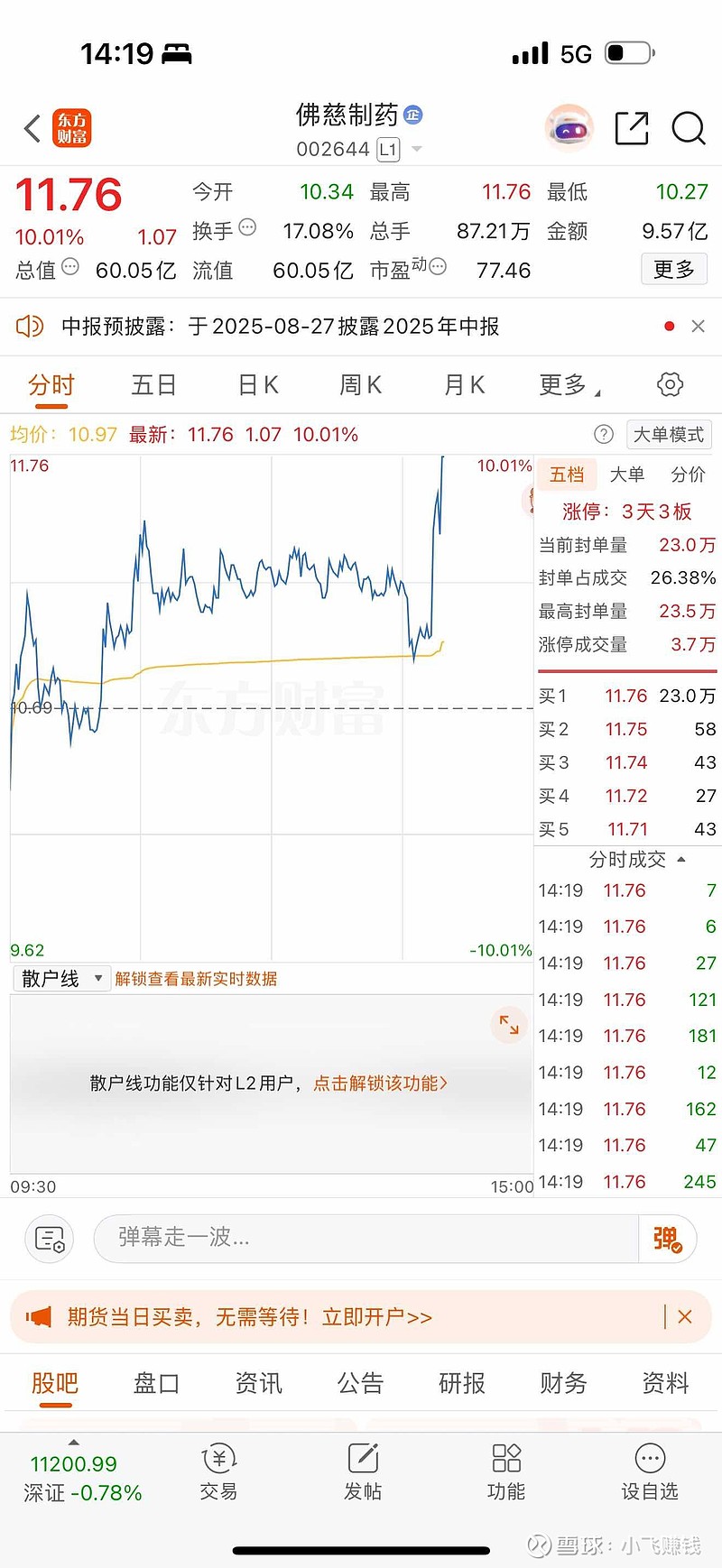Select the 大单 tab beside 五档

pos(626,475)
